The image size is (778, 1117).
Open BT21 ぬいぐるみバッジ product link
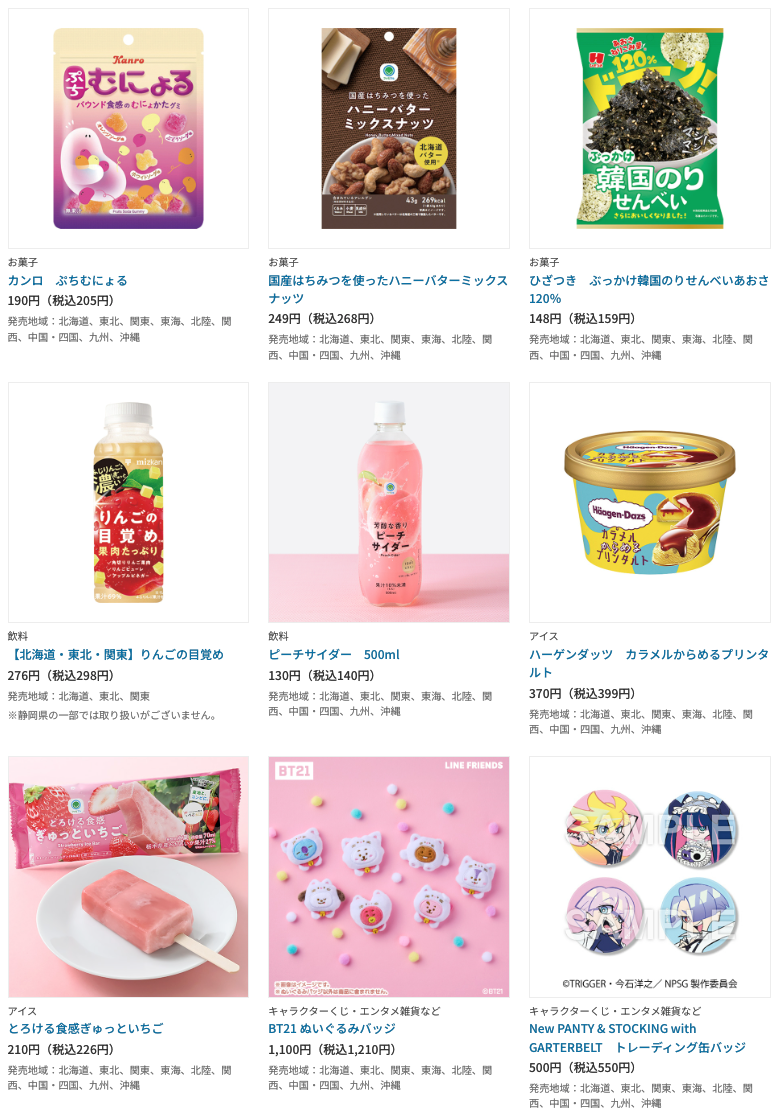(x=331, y=1028)
